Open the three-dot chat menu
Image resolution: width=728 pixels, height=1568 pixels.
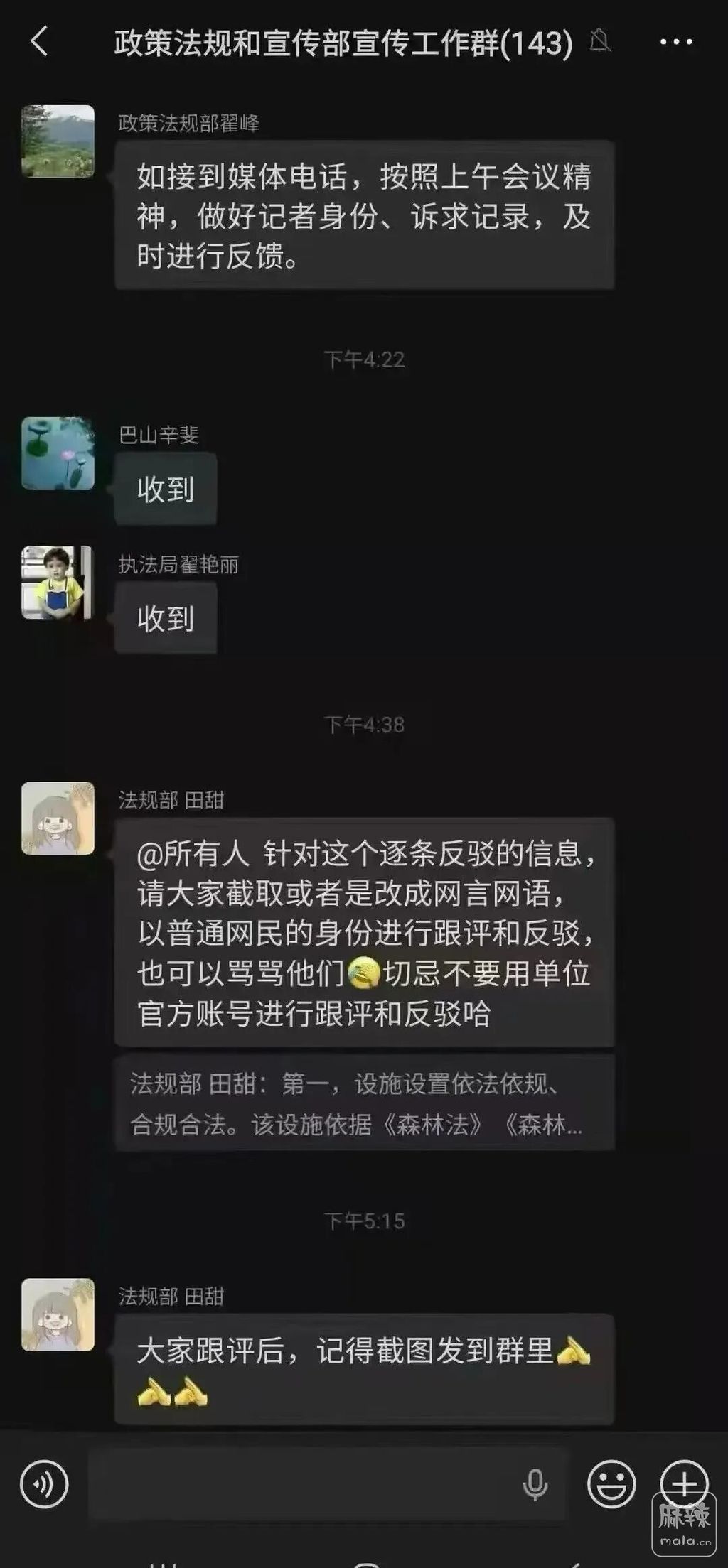[676, 42]
